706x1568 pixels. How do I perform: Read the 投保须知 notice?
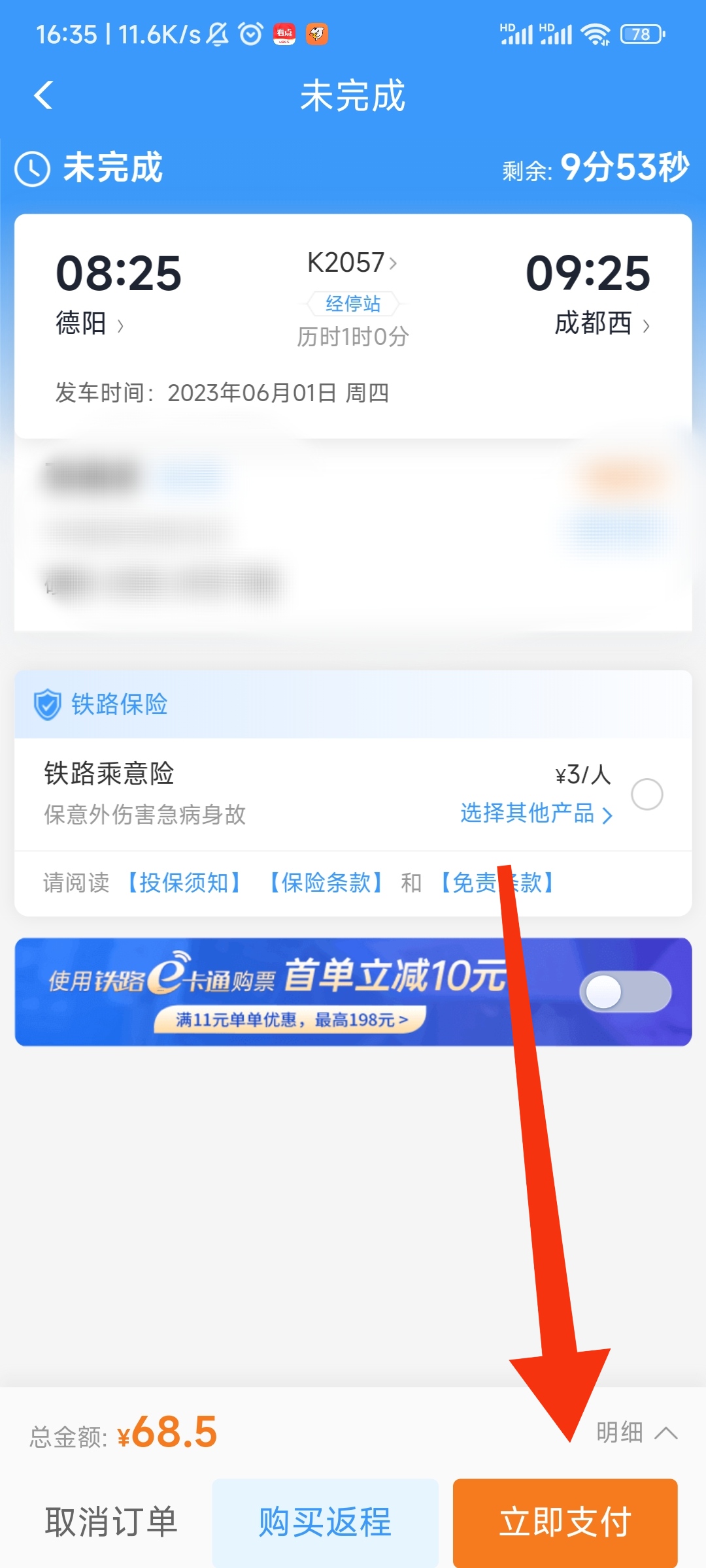[x=184, y=883]
